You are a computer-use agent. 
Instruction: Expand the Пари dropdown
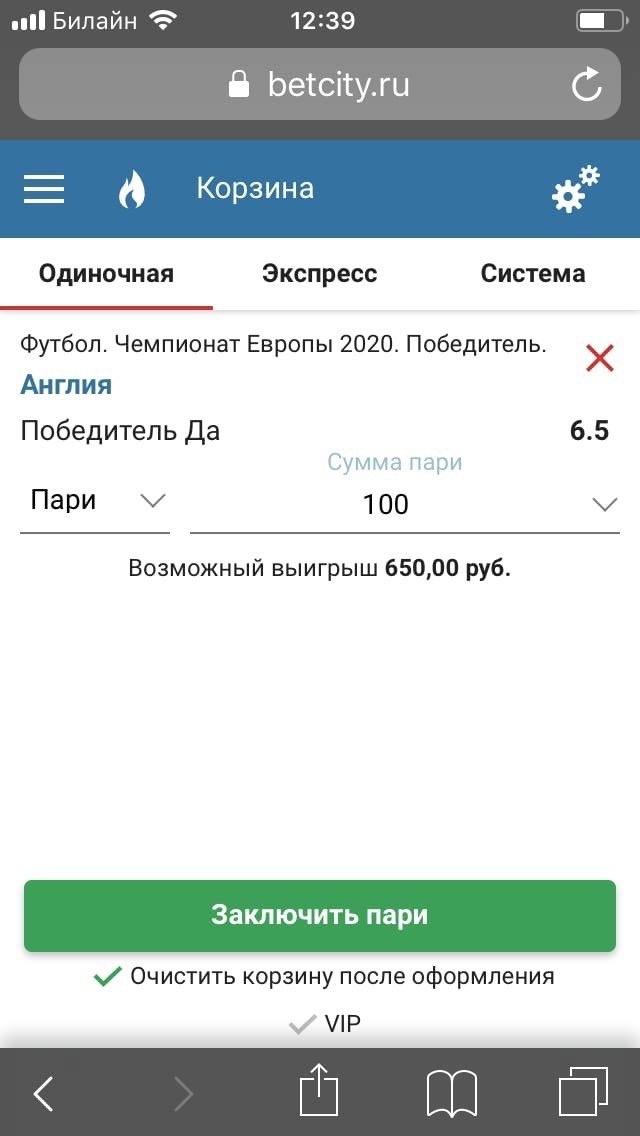95,501
